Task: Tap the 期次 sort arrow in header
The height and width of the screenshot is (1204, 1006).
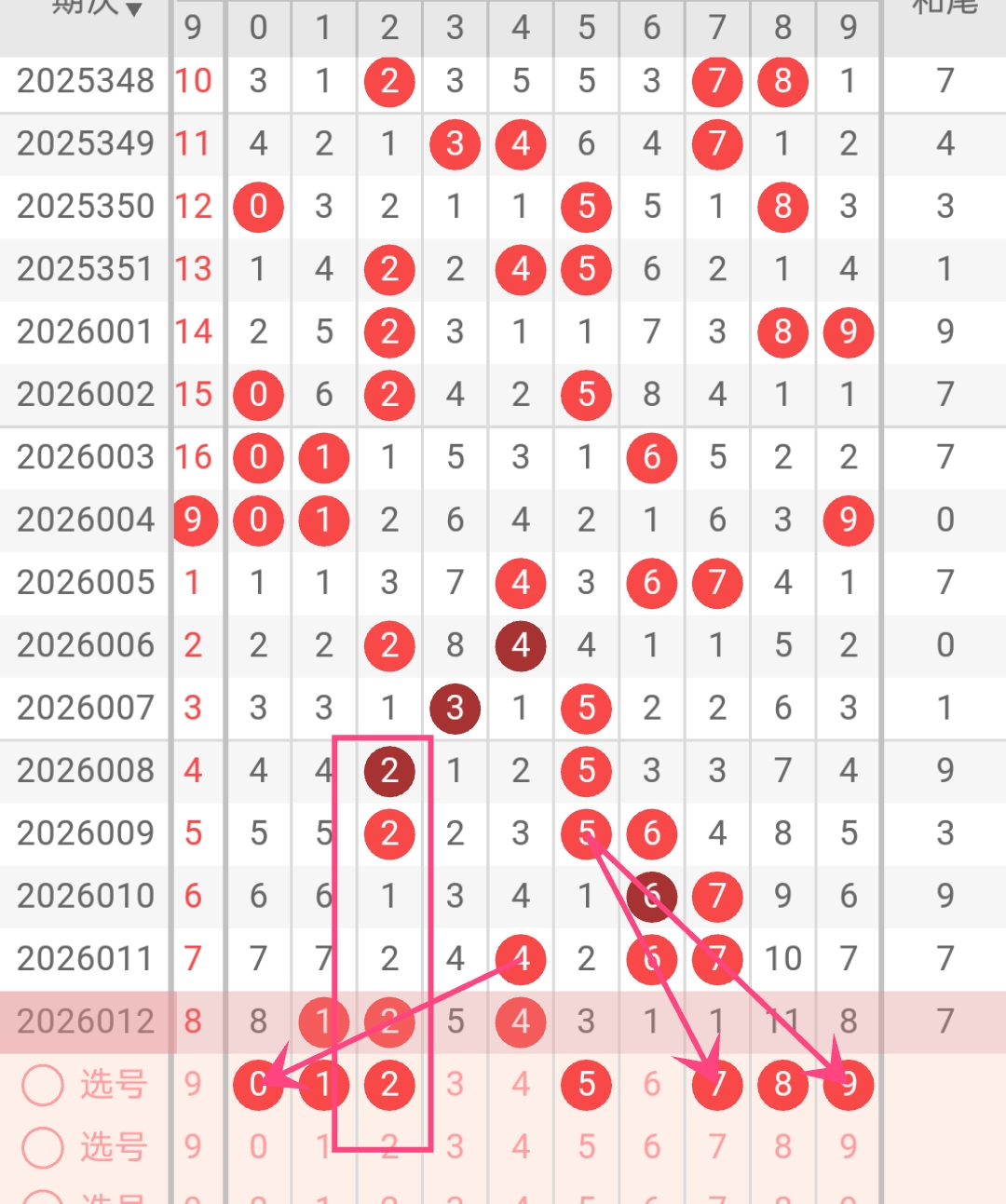Action: [134, 9]
